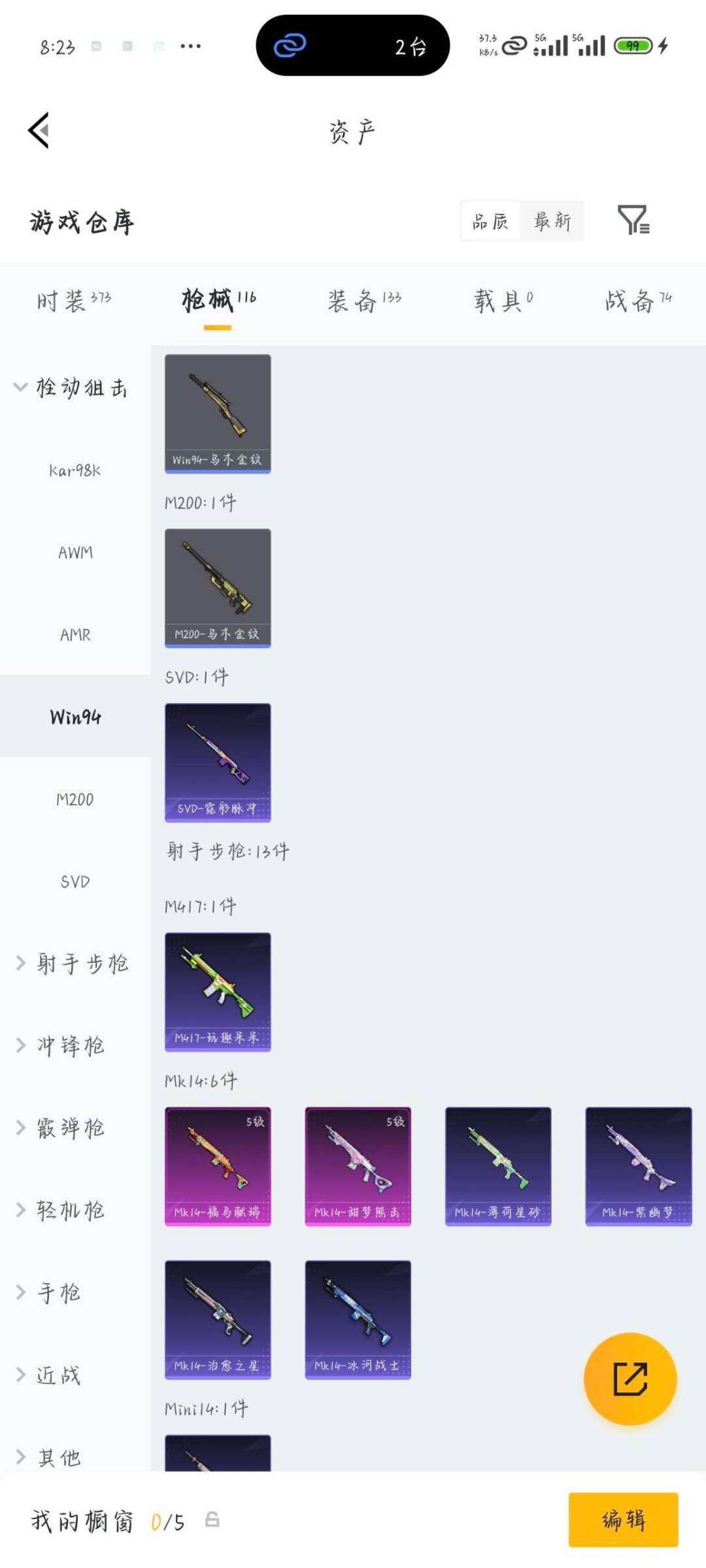This screenshot has height=1568, width=706.
Task: Go back from the 资产 page
Action: [x=39, y=131]
